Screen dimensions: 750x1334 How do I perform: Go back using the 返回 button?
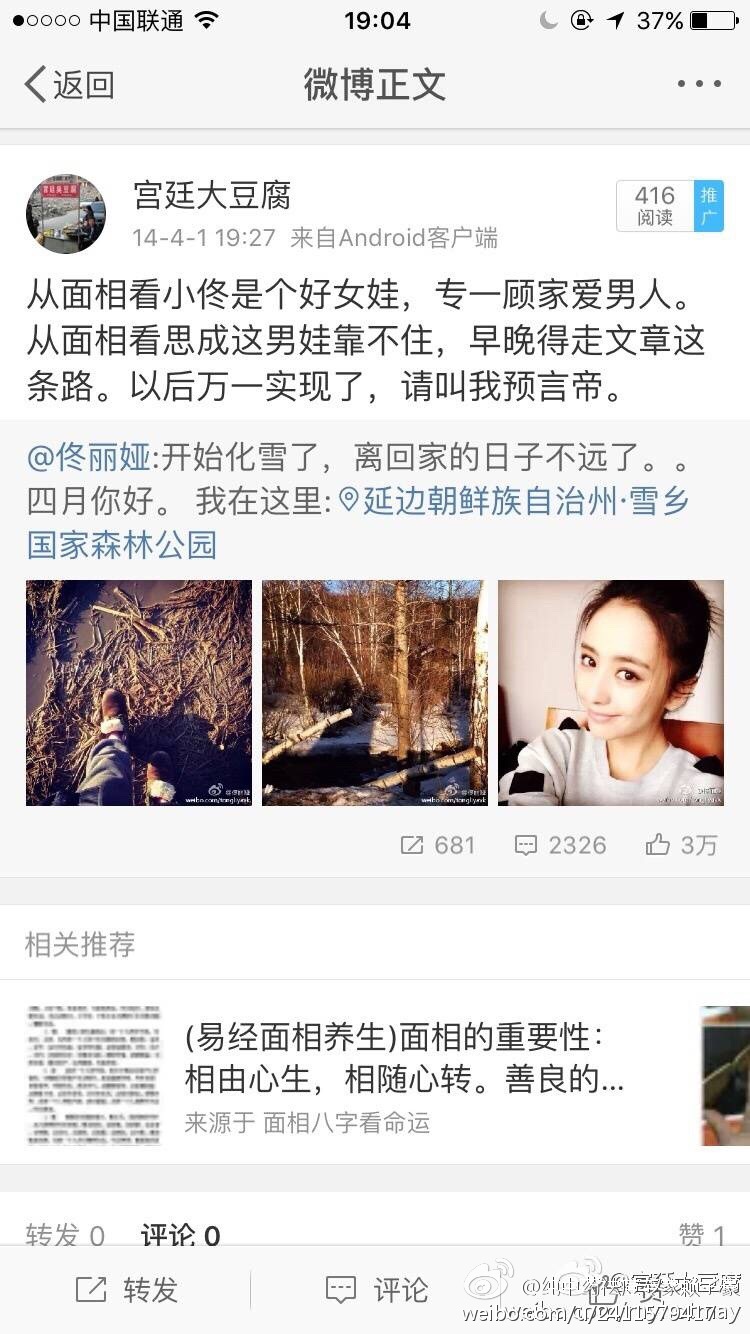(x=68, y=85)
